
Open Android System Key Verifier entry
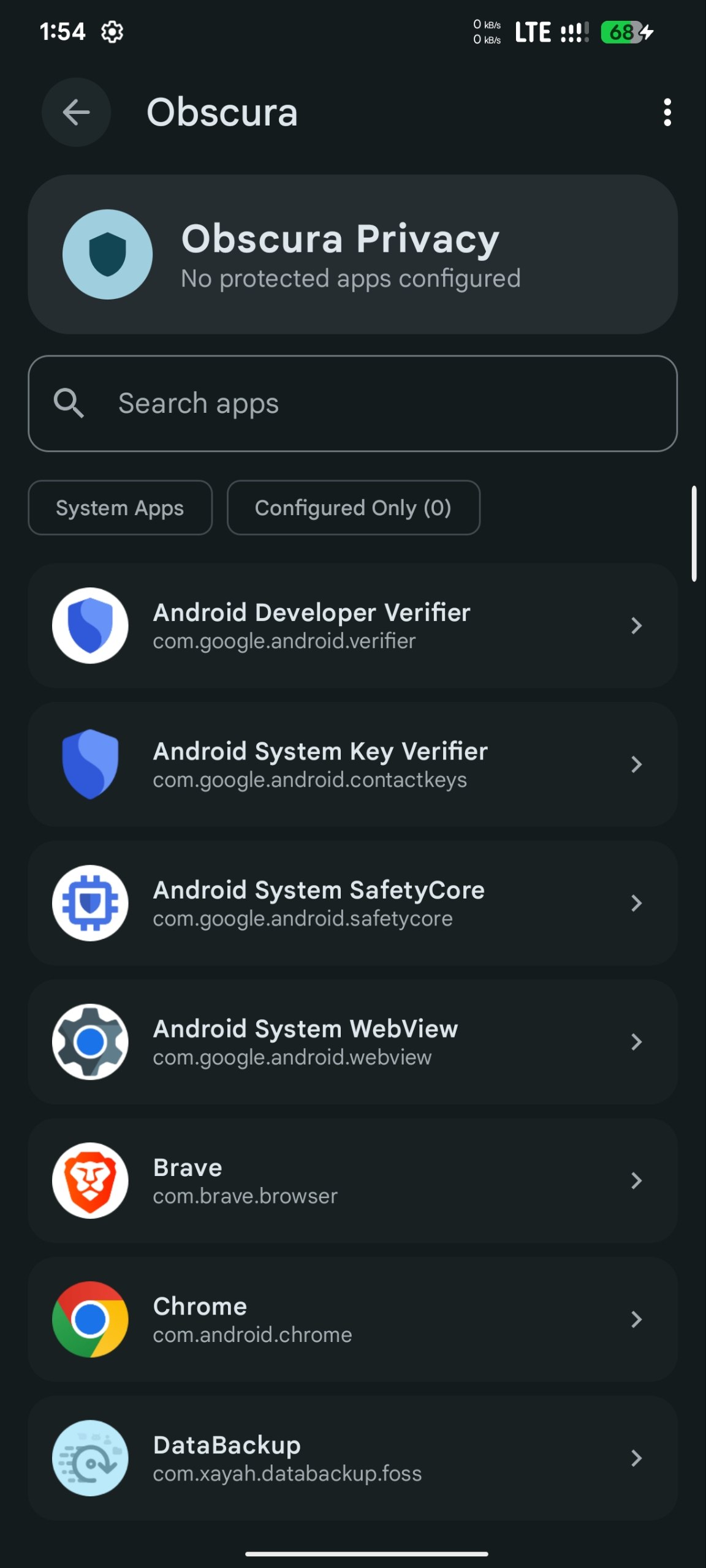[x=352, y=764]
